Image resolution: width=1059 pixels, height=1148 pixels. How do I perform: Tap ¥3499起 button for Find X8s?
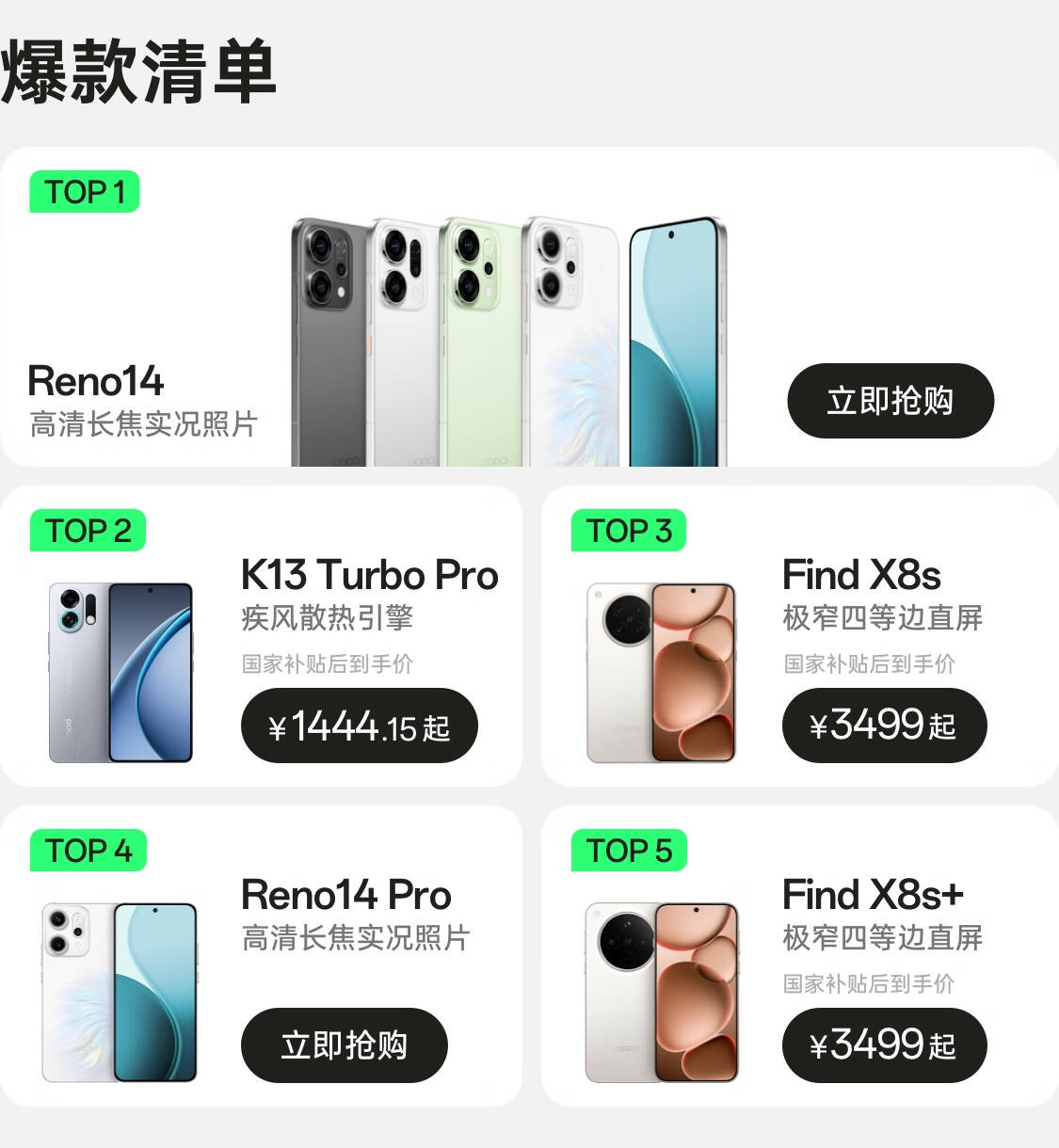click(x=884, y=725)
